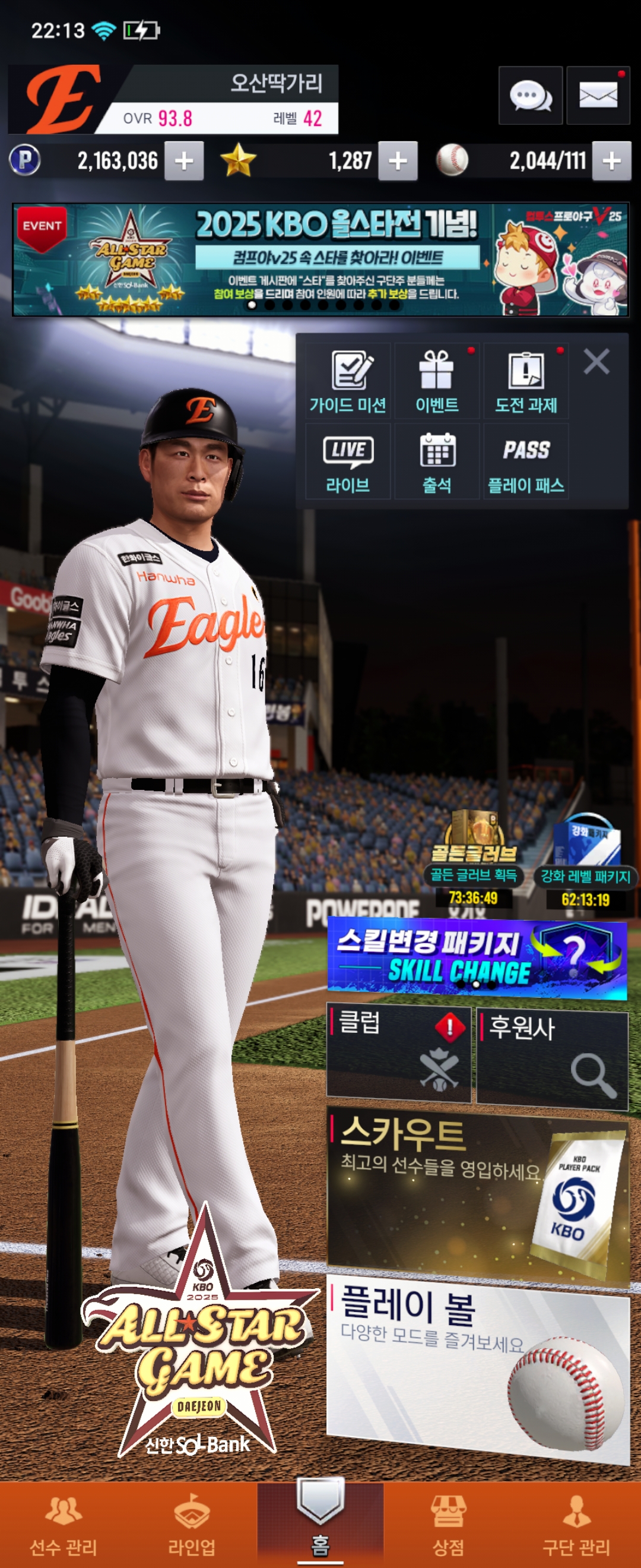Add baseballs with the plus button

(x=611, y=162)
